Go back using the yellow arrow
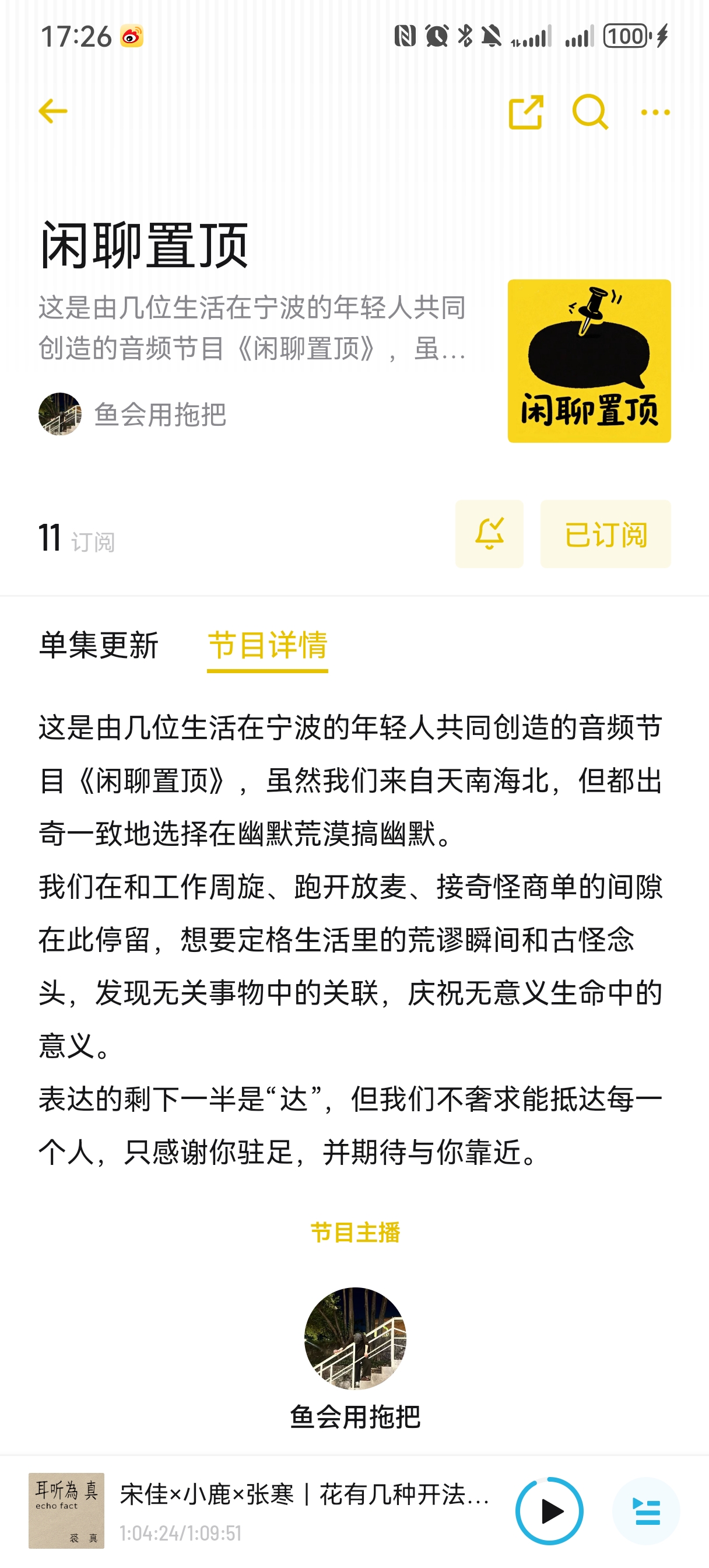 tap(53, 111)
